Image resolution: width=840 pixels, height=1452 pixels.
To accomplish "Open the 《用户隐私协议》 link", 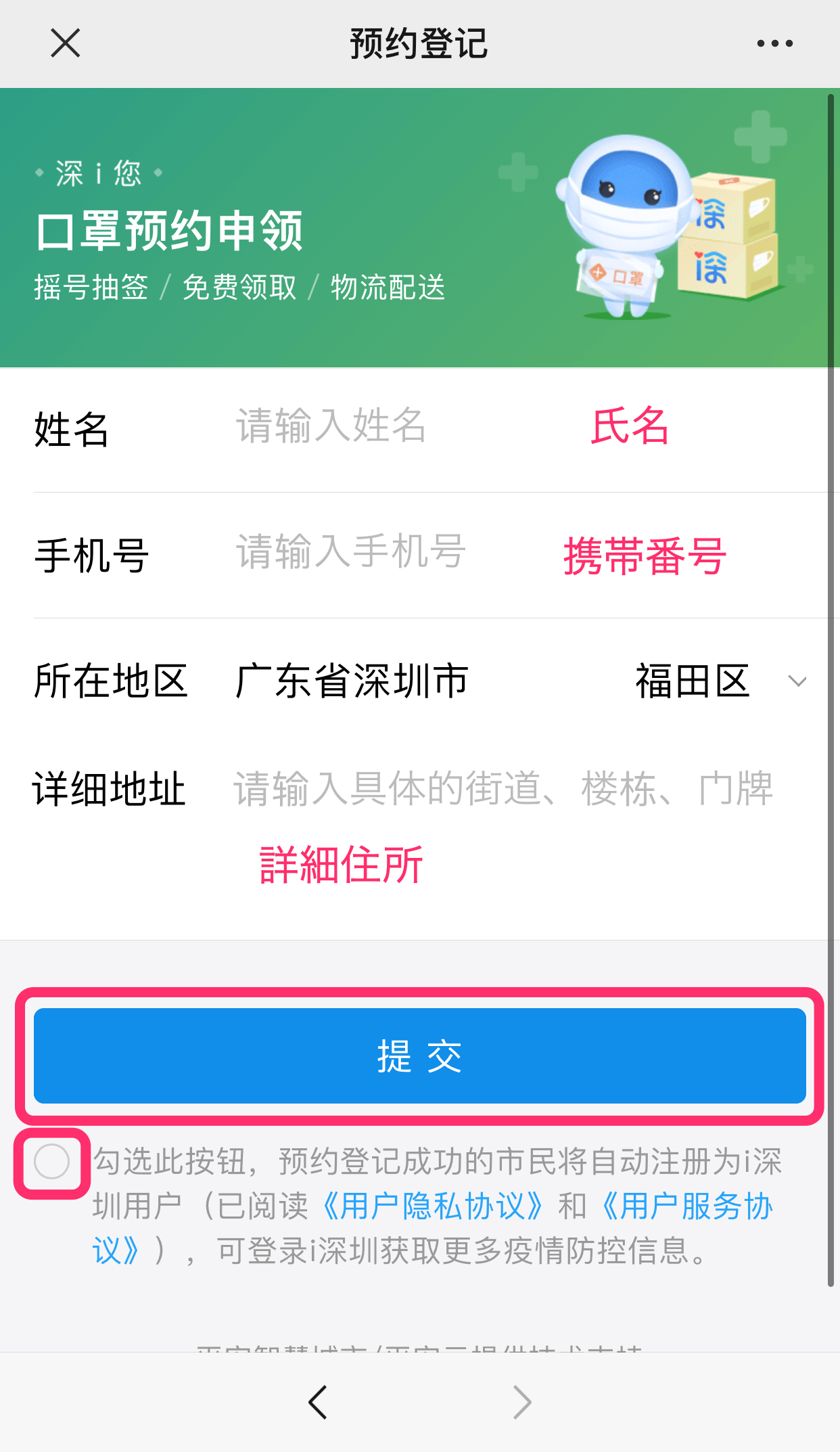I will (x=433, y=1206).
